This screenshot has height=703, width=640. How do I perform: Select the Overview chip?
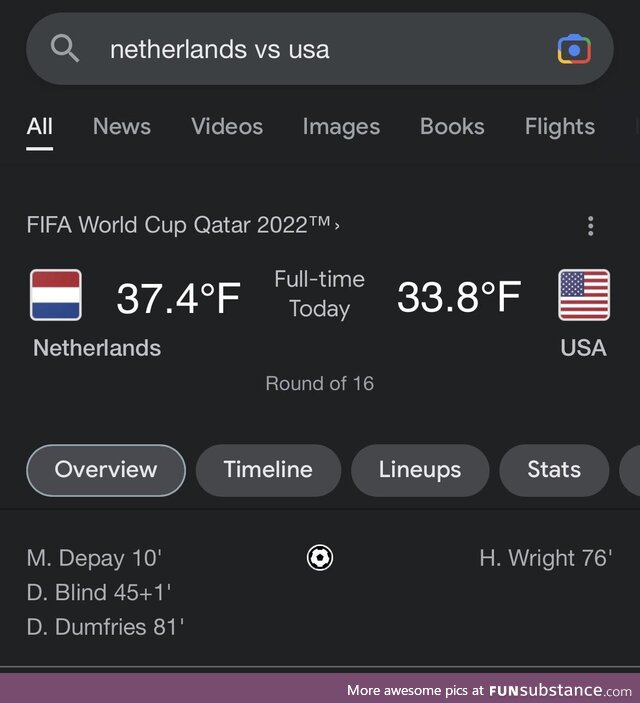(x=106, y=470)
